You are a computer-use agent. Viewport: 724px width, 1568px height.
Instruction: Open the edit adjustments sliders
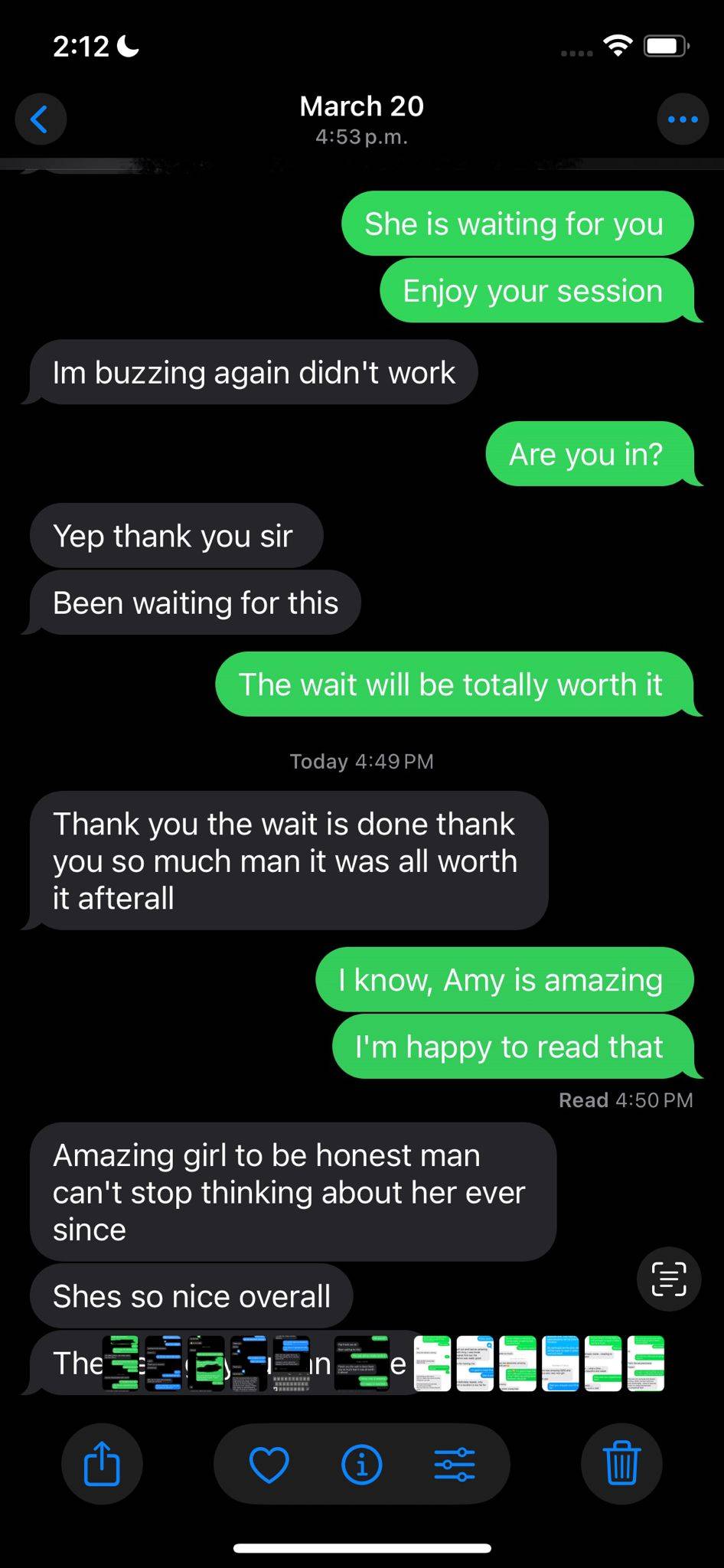455,1465
